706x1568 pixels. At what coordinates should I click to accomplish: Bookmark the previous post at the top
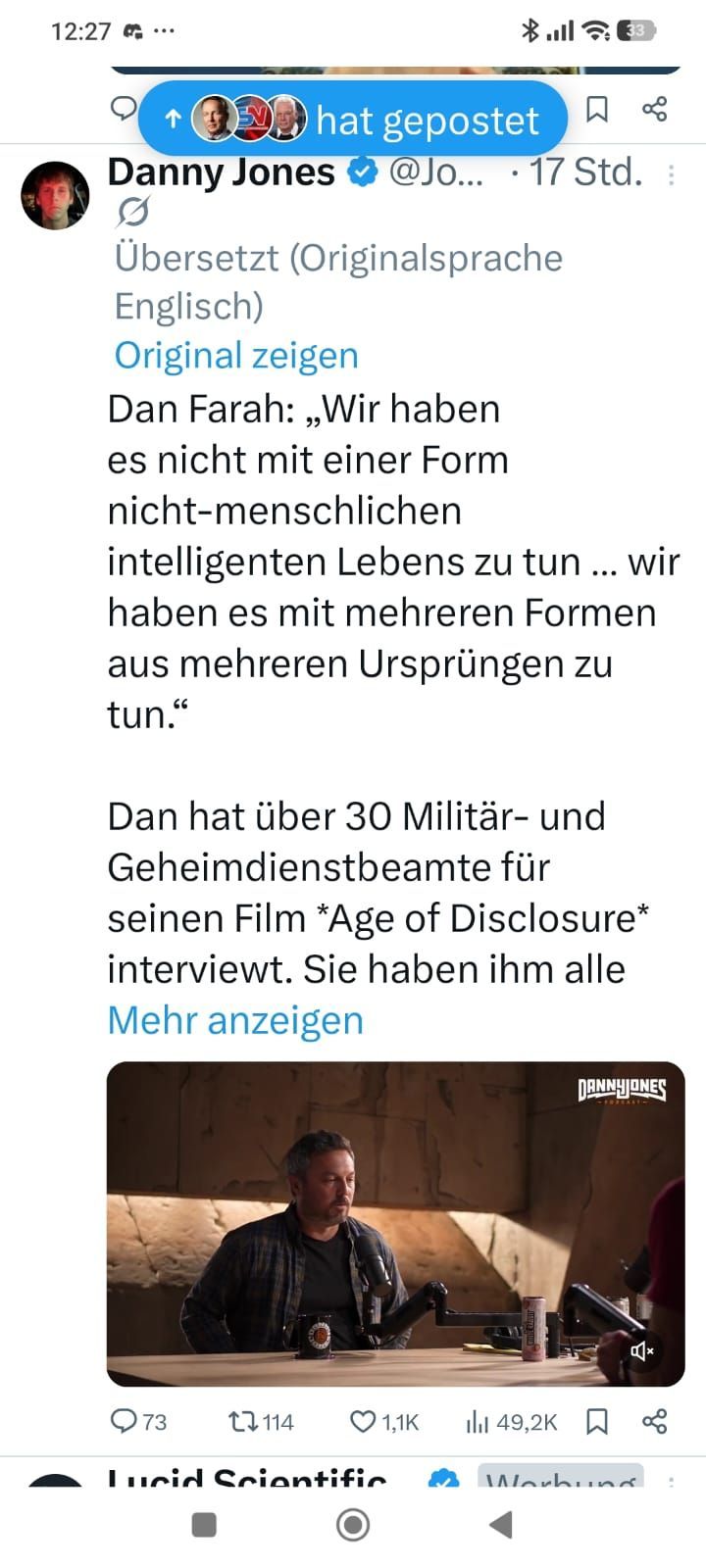(596, 109)
